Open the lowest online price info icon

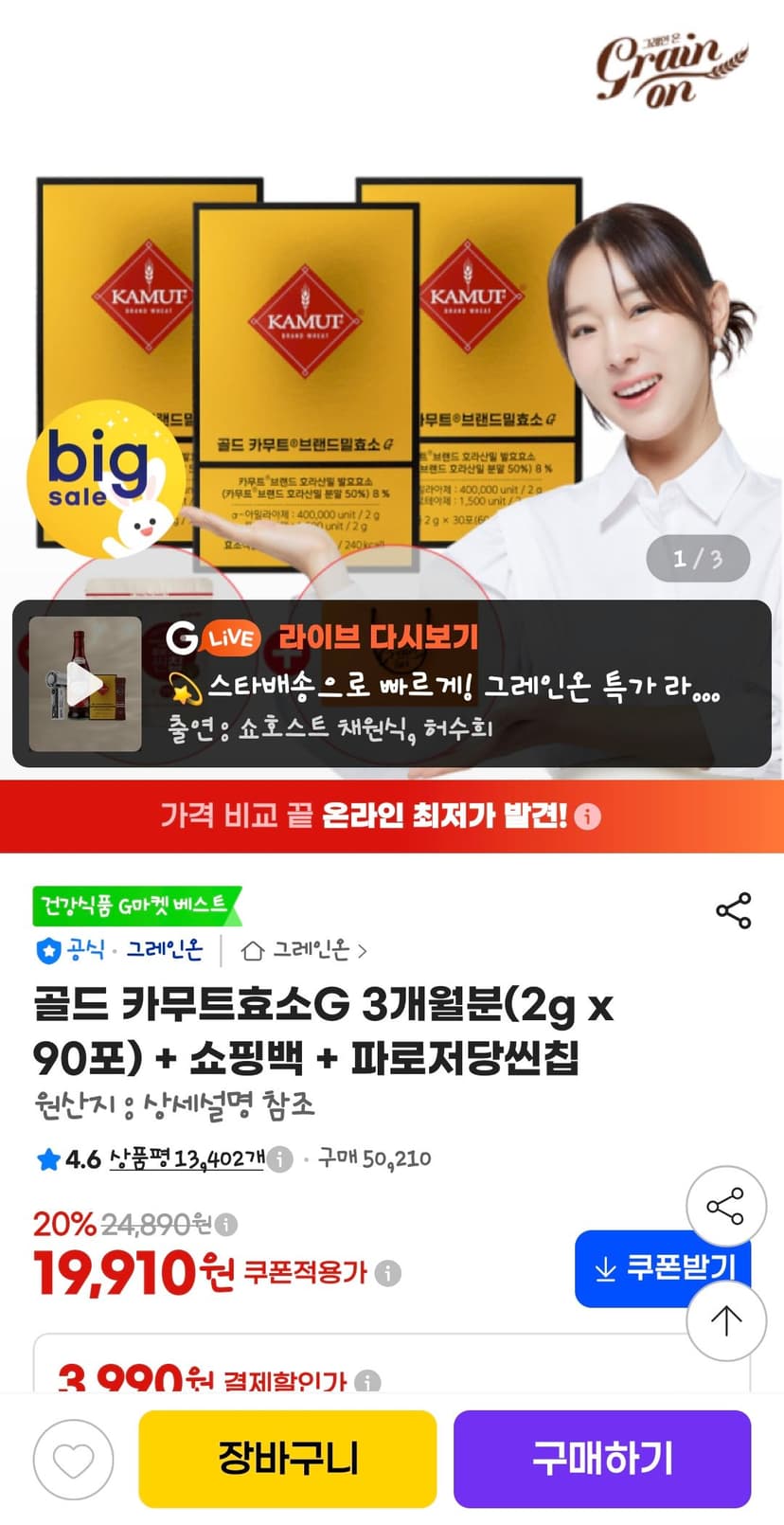click(x=588, y=816)
